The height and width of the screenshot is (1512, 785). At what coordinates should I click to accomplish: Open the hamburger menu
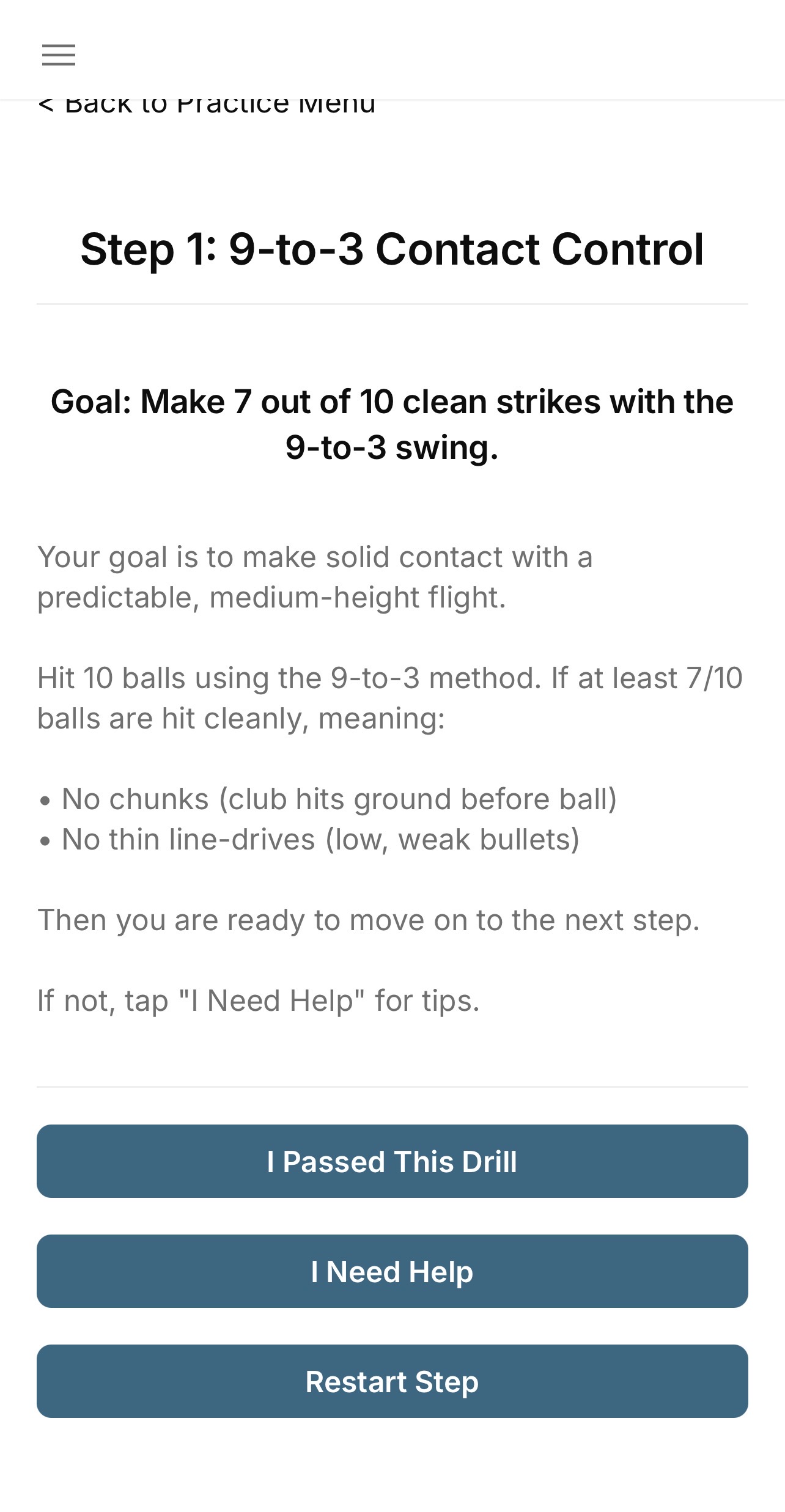[59, 55]
